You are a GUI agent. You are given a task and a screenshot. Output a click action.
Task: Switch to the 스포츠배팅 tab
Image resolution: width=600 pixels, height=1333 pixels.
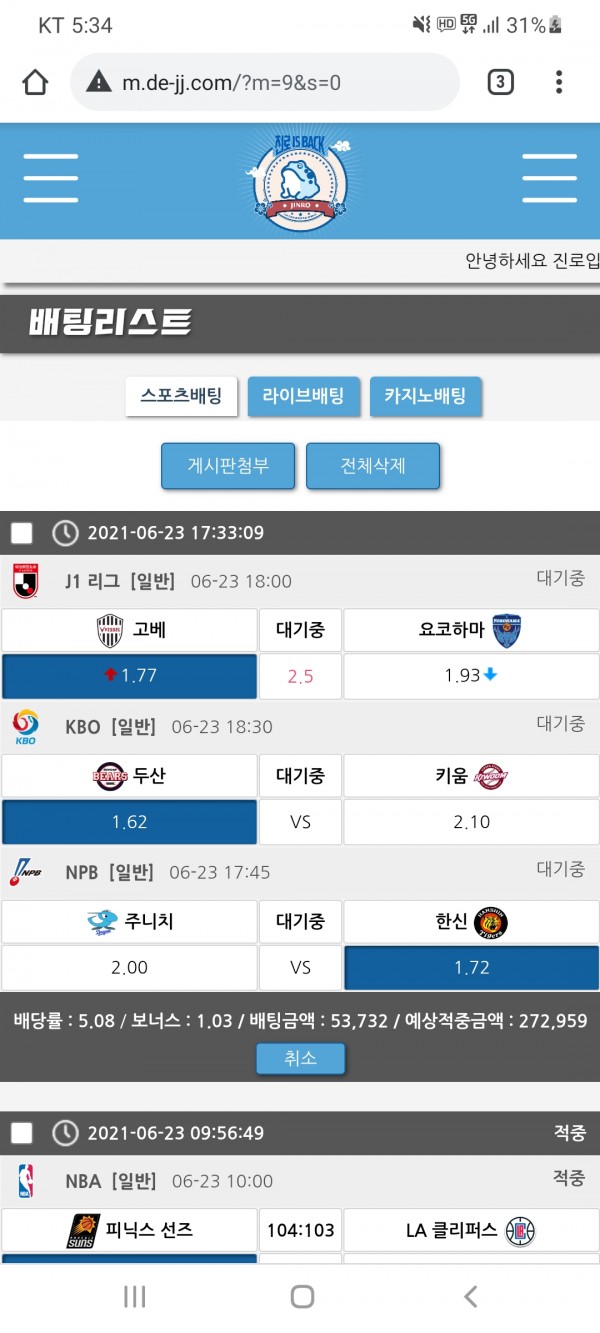coord(181,396)
